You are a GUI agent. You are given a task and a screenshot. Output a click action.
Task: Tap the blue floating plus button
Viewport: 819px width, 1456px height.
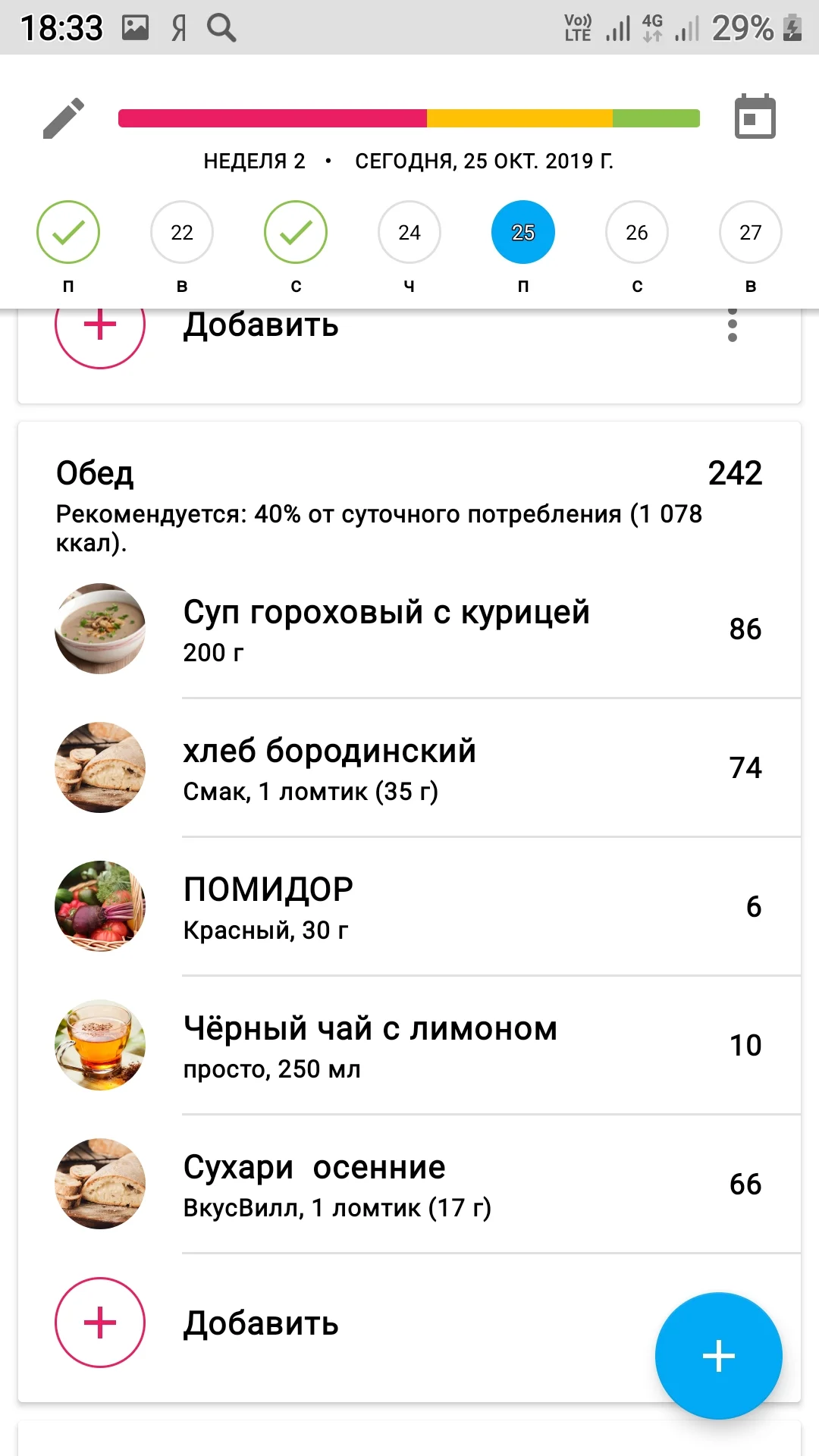(718, 1356)
